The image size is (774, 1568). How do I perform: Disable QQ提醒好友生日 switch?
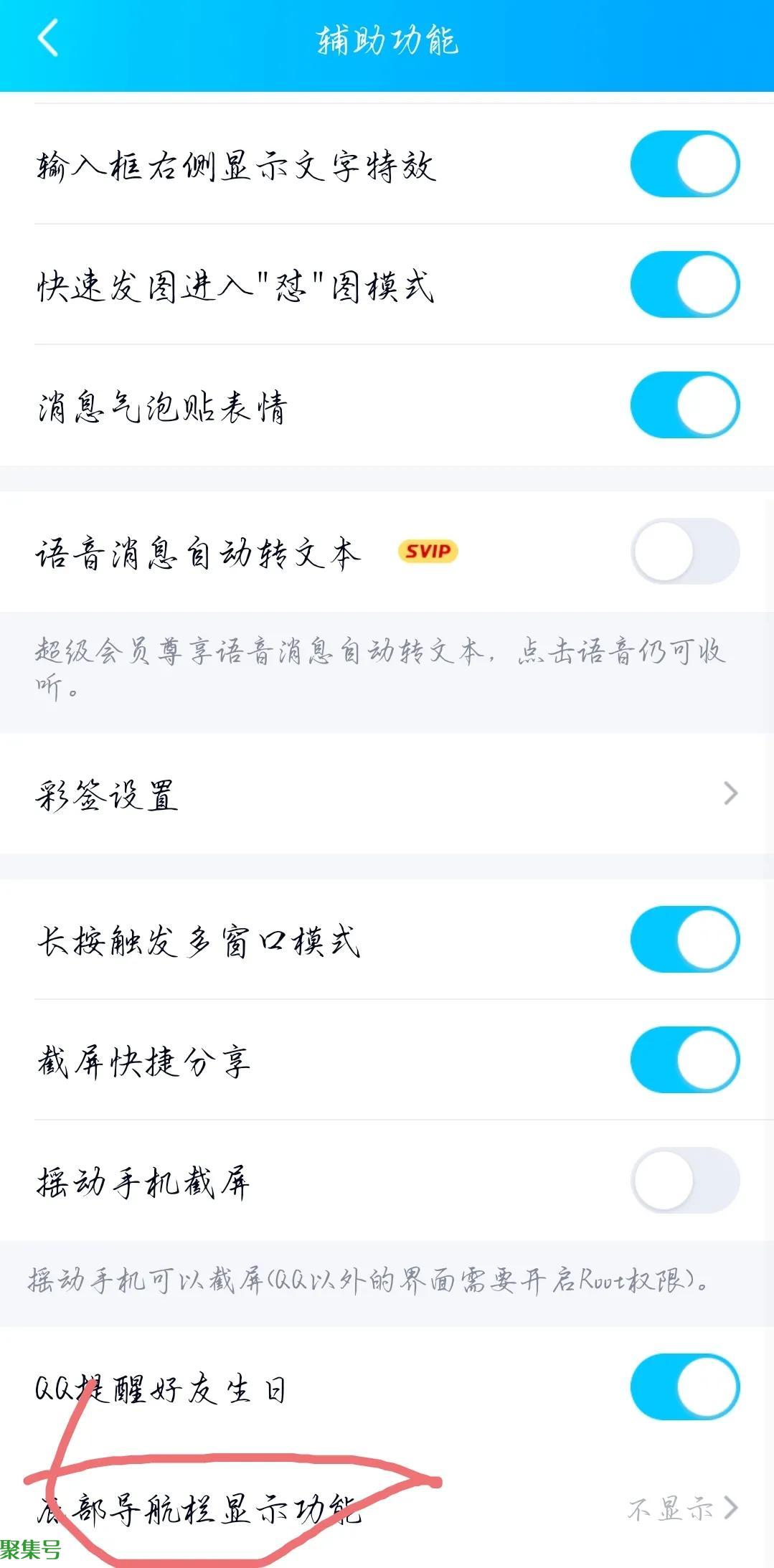point(684,1387)
